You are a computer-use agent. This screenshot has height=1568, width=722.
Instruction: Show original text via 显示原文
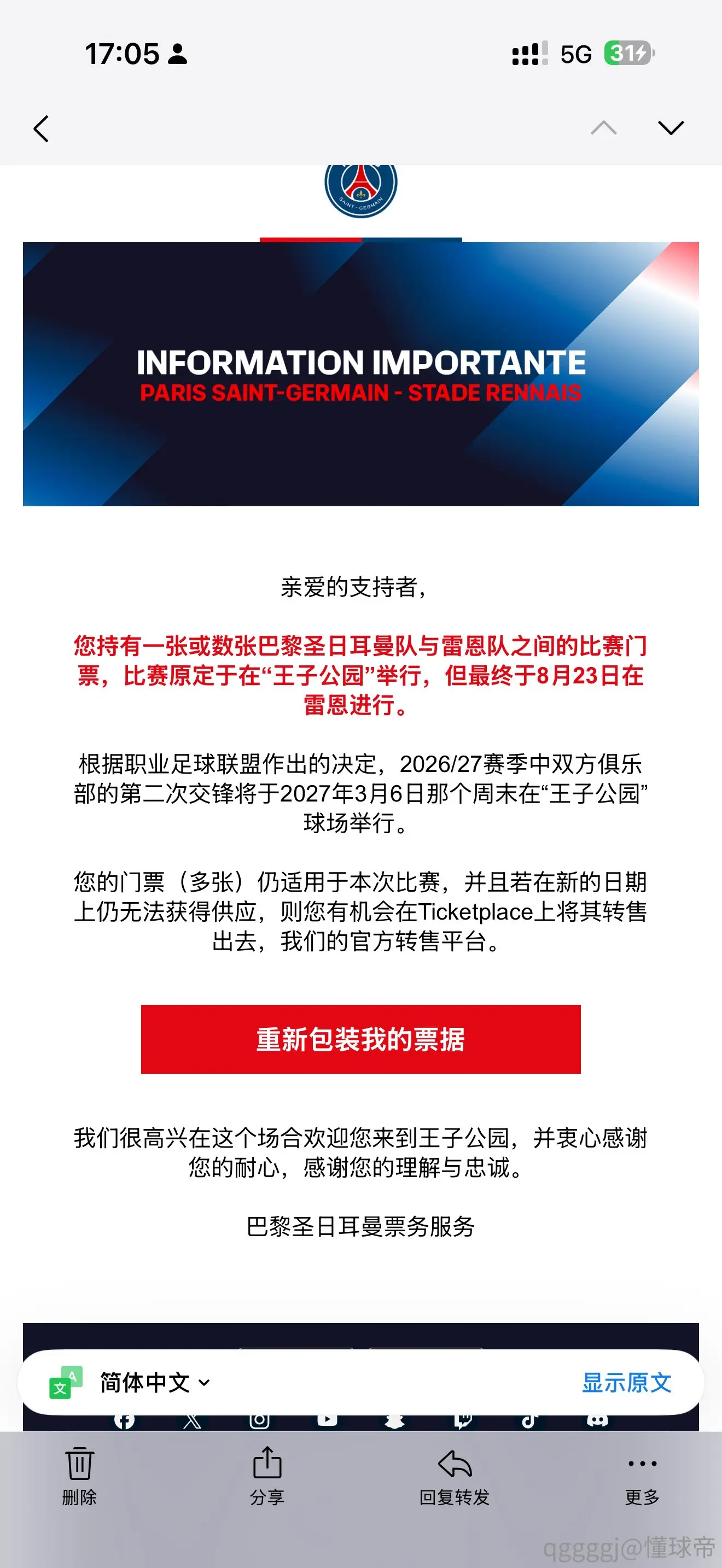point(626,1382)
